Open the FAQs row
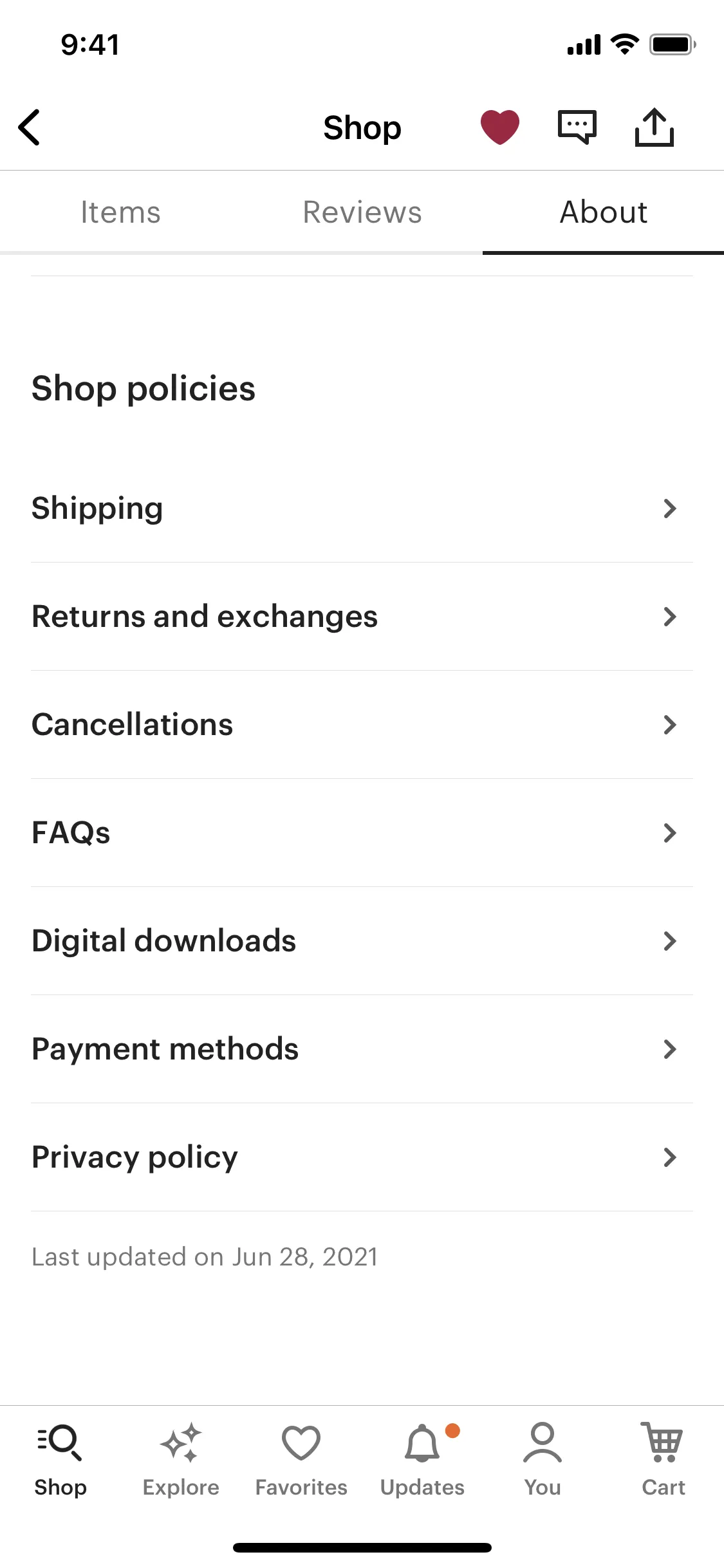The height and width of the screenshot is (1568, 724). coord(362,833)
